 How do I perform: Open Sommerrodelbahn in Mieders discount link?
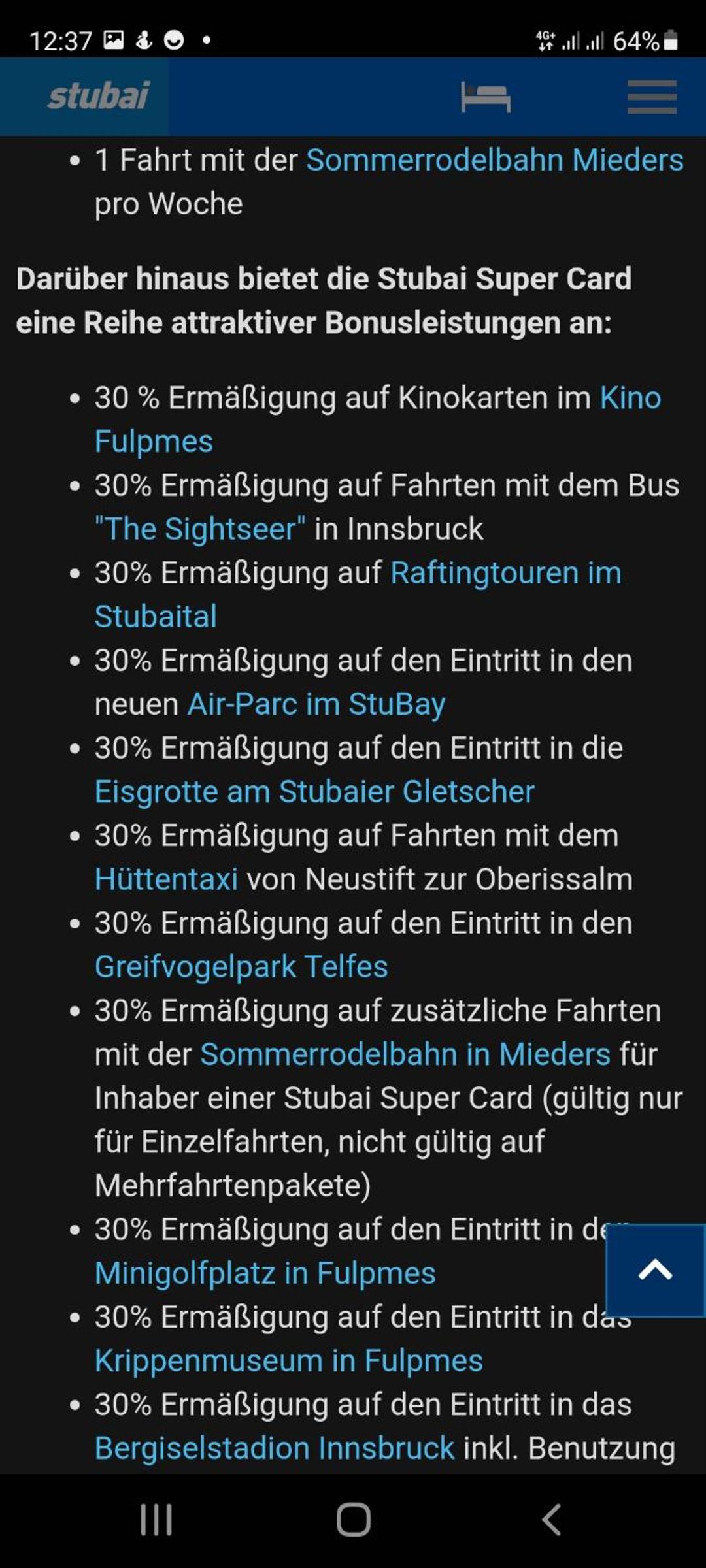tap(405, 1054)
